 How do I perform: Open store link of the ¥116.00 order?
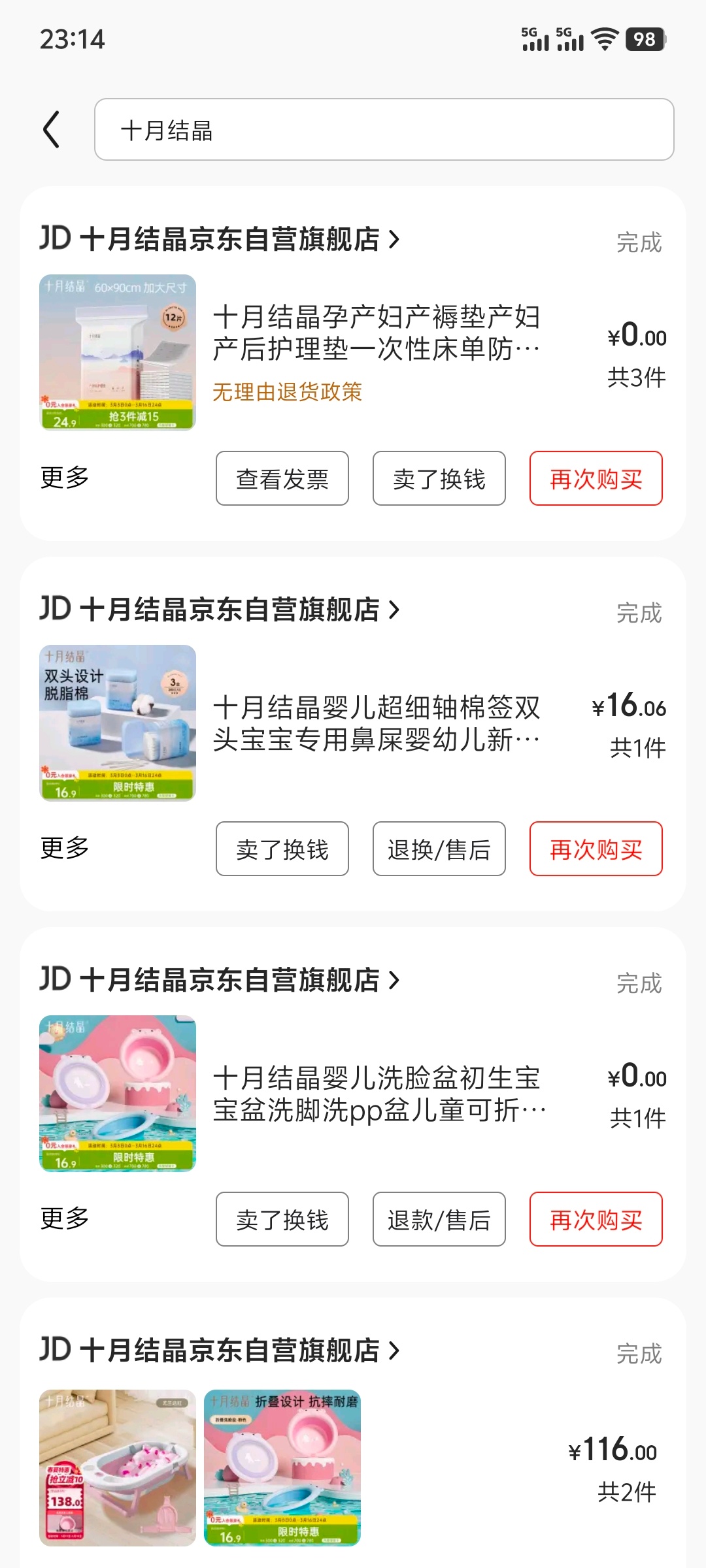coord(220,1350)
